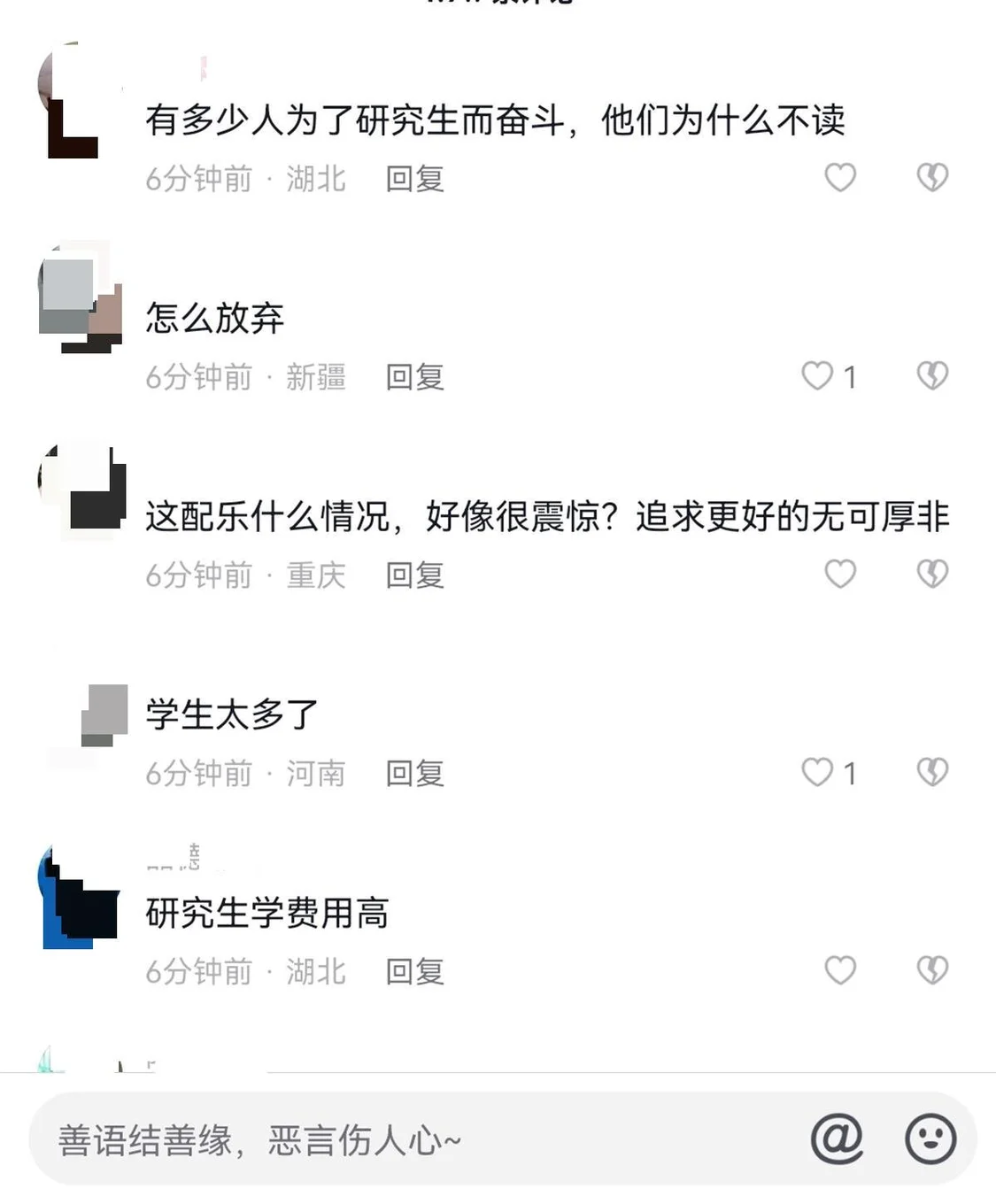Open the emoji picker next to comment input
The width and height of the screenshot is (996, 1204).
click(x=928, y=1138)
